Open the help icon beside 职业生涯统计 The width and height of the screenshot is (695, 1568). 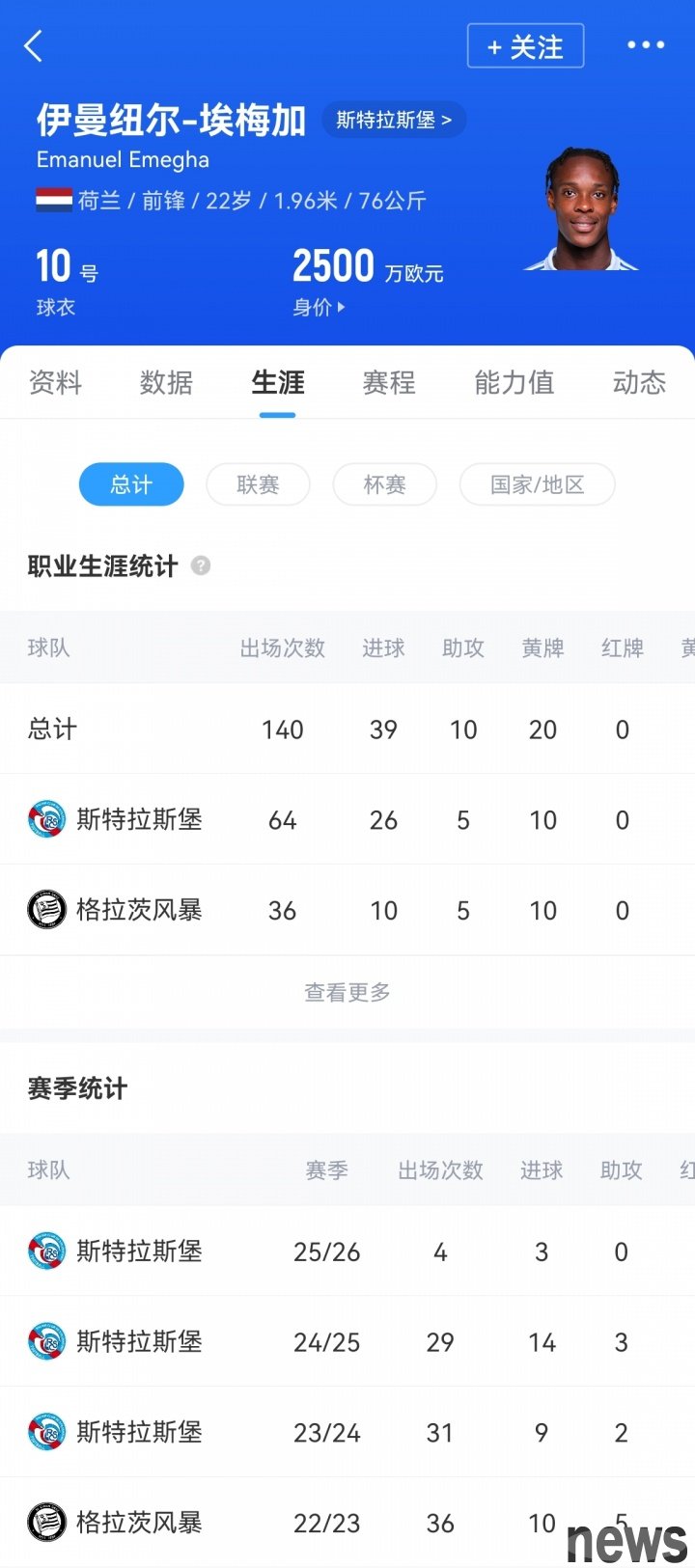pyautogui.click(x=201, y=565)
